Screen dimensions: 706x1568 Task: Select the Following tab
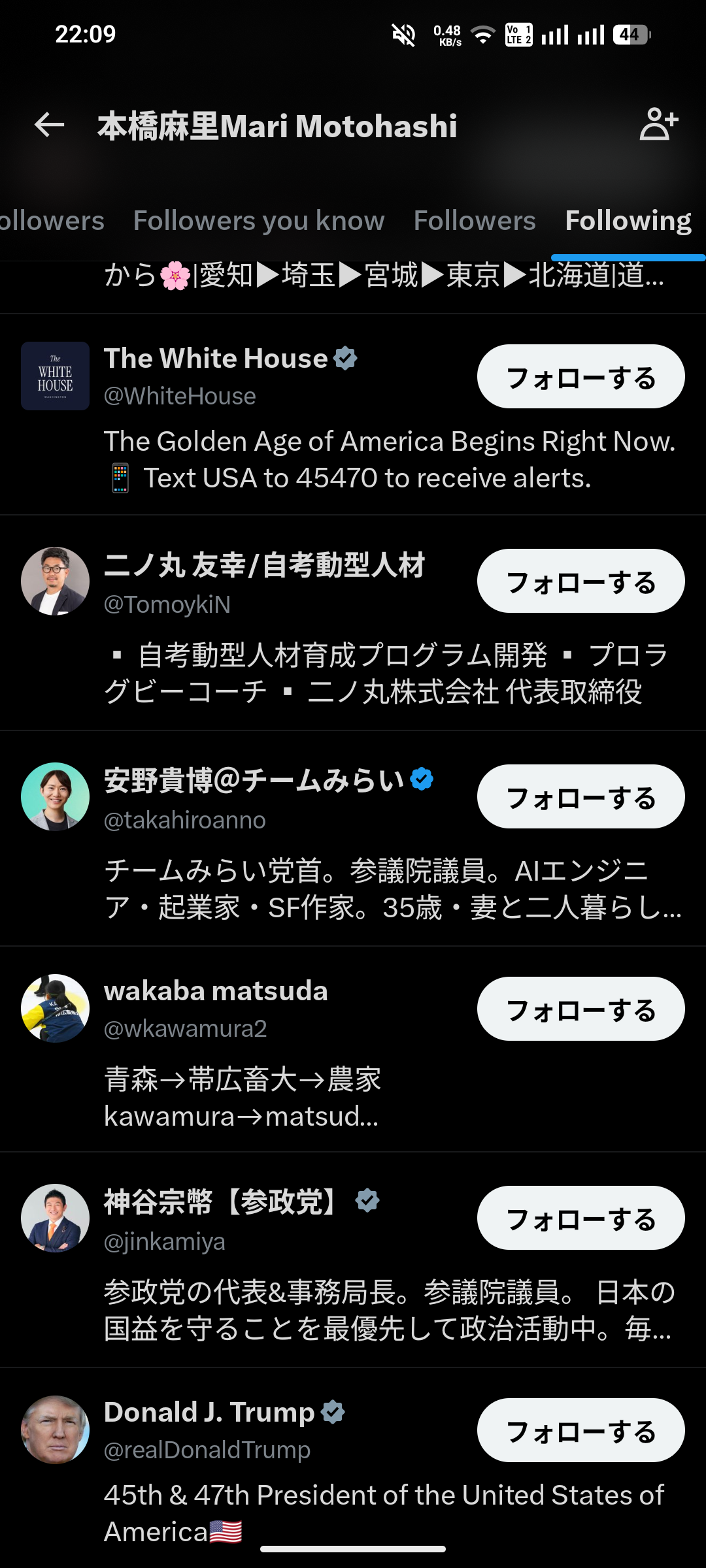point(628,221)
